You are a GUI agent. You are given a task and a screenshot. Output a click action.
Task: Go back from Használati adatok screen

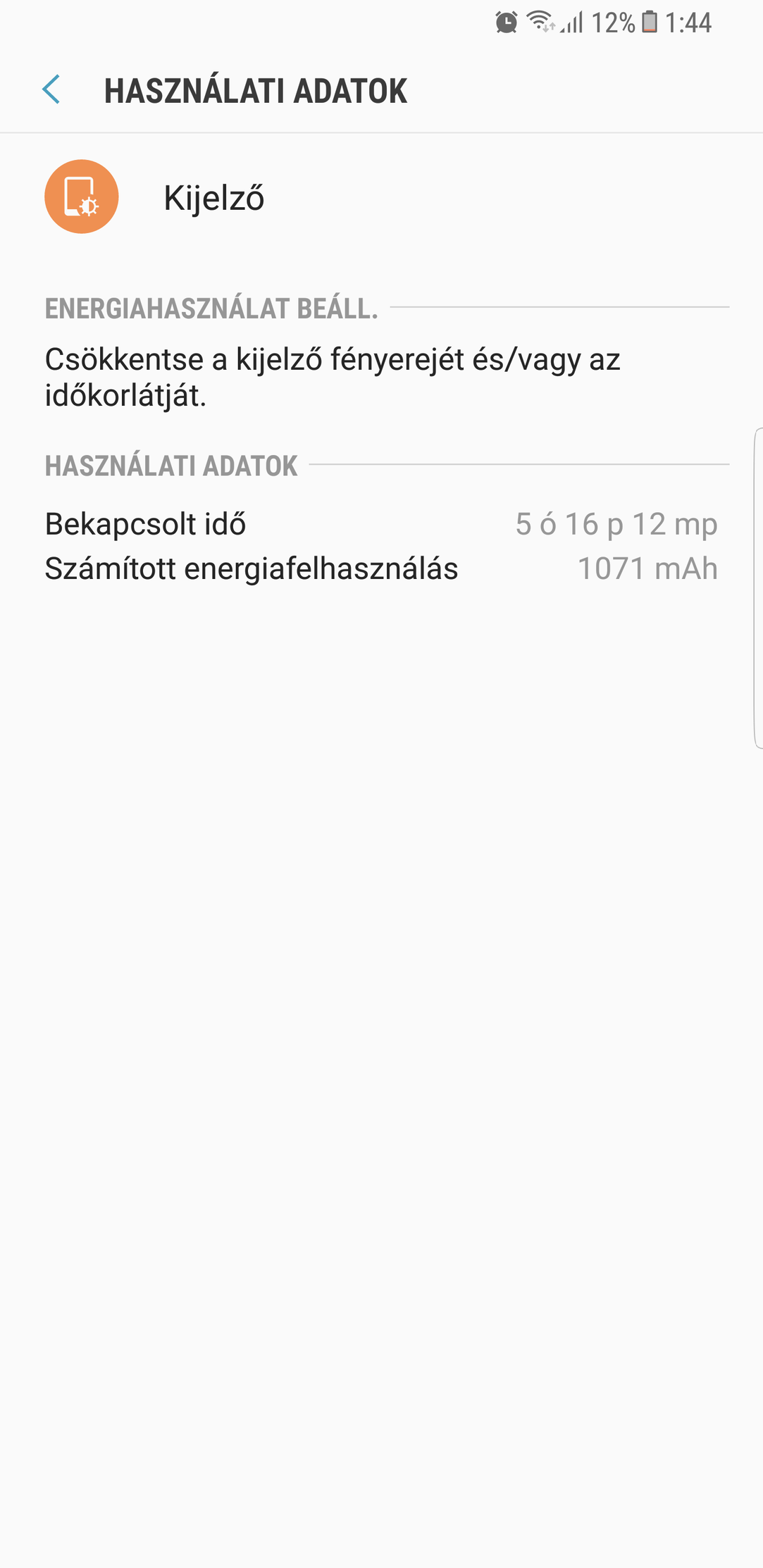click(51, 90)
